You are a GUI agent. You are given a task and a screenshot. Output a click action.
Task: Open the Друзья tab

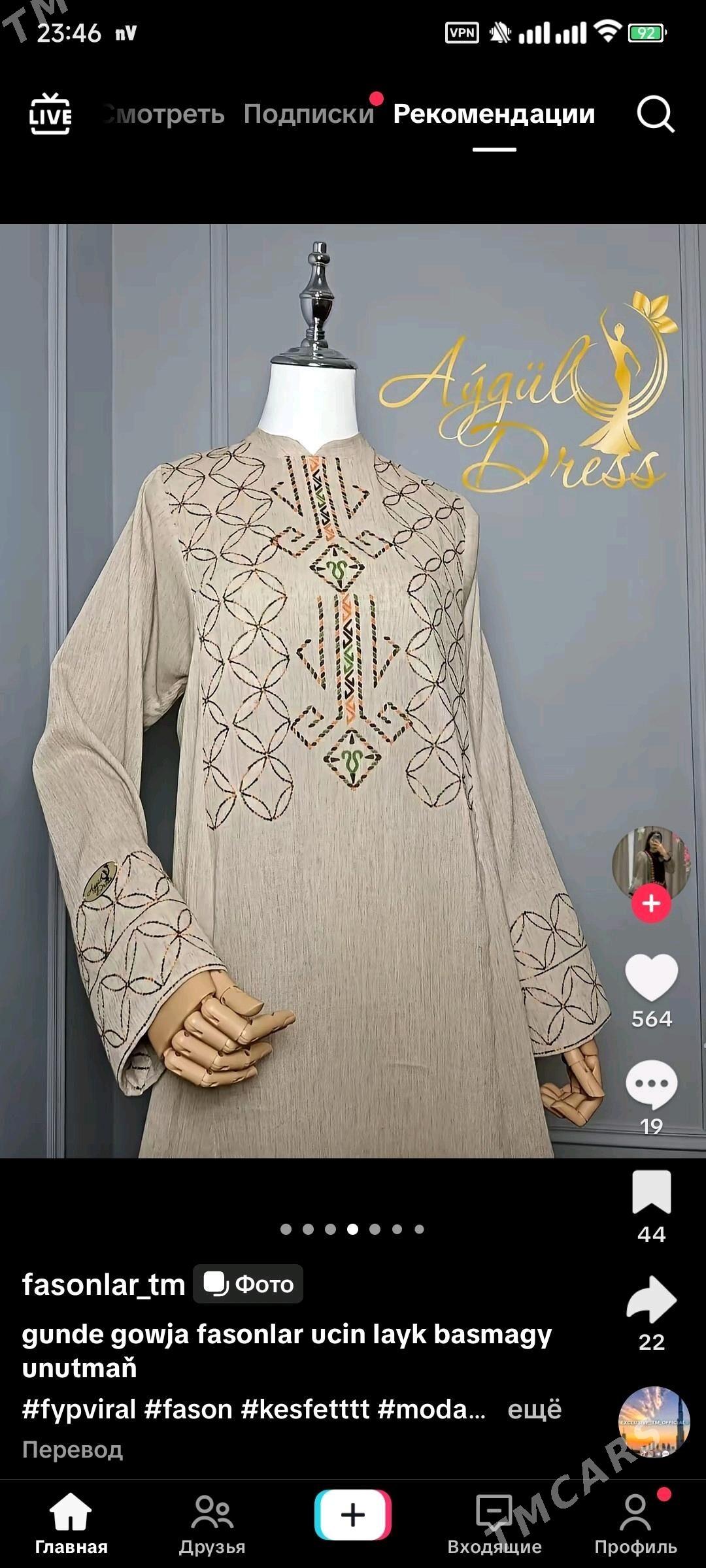(212, 1524)
